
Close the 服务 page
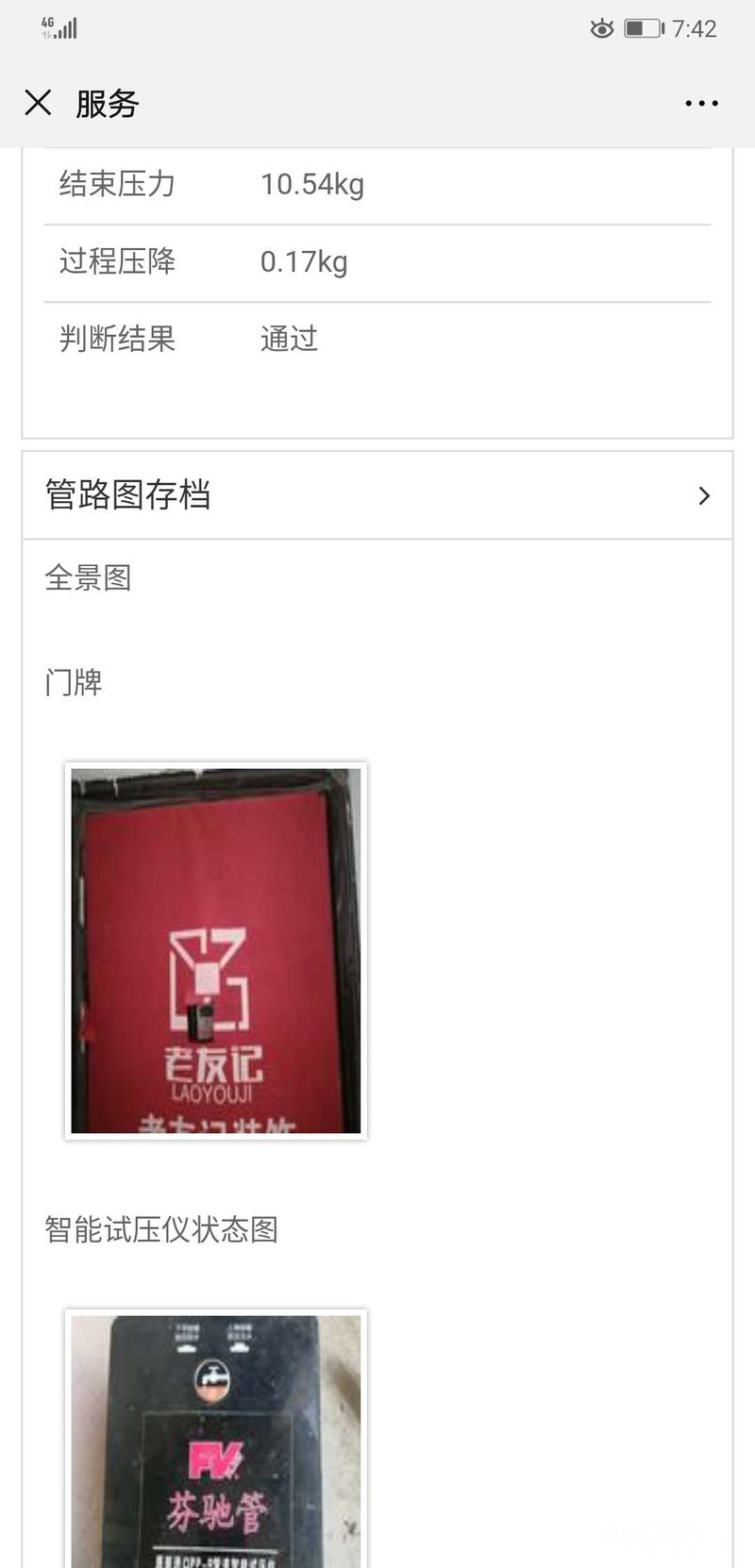coord(38,103)
